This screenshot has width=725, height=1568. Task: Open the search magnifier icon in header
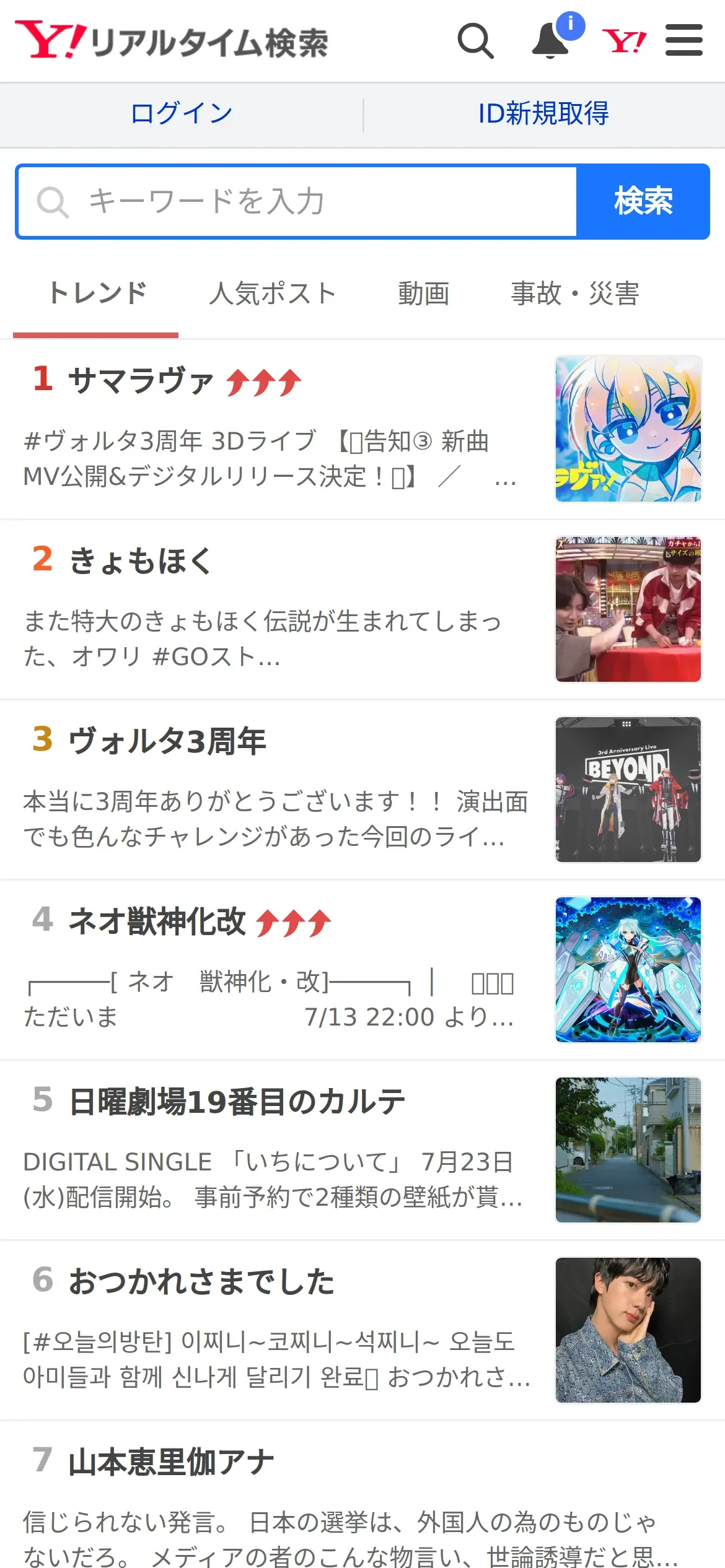[475, 41]
